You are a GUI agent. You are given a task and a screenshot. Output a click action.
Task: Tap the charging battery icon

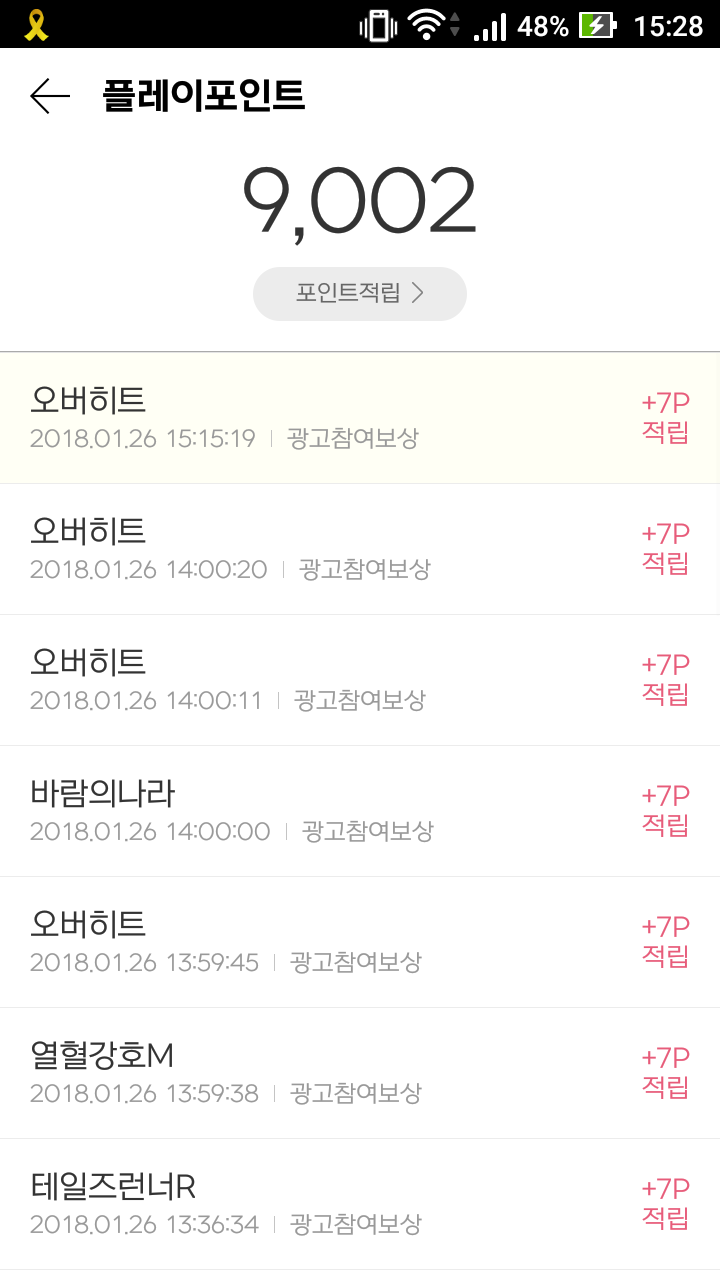click(594, 26)
